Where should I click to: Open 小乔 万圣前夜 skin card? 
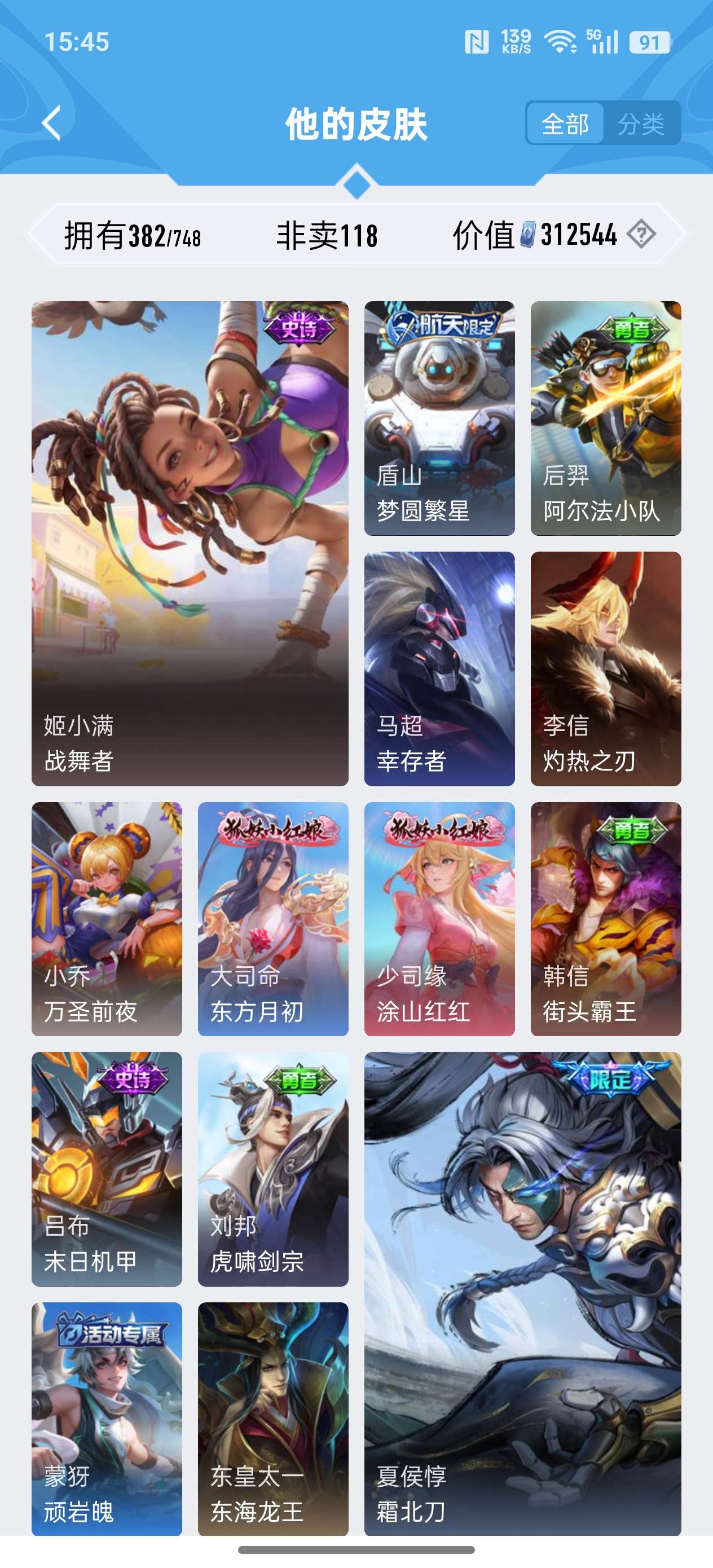tap(107, 919)
